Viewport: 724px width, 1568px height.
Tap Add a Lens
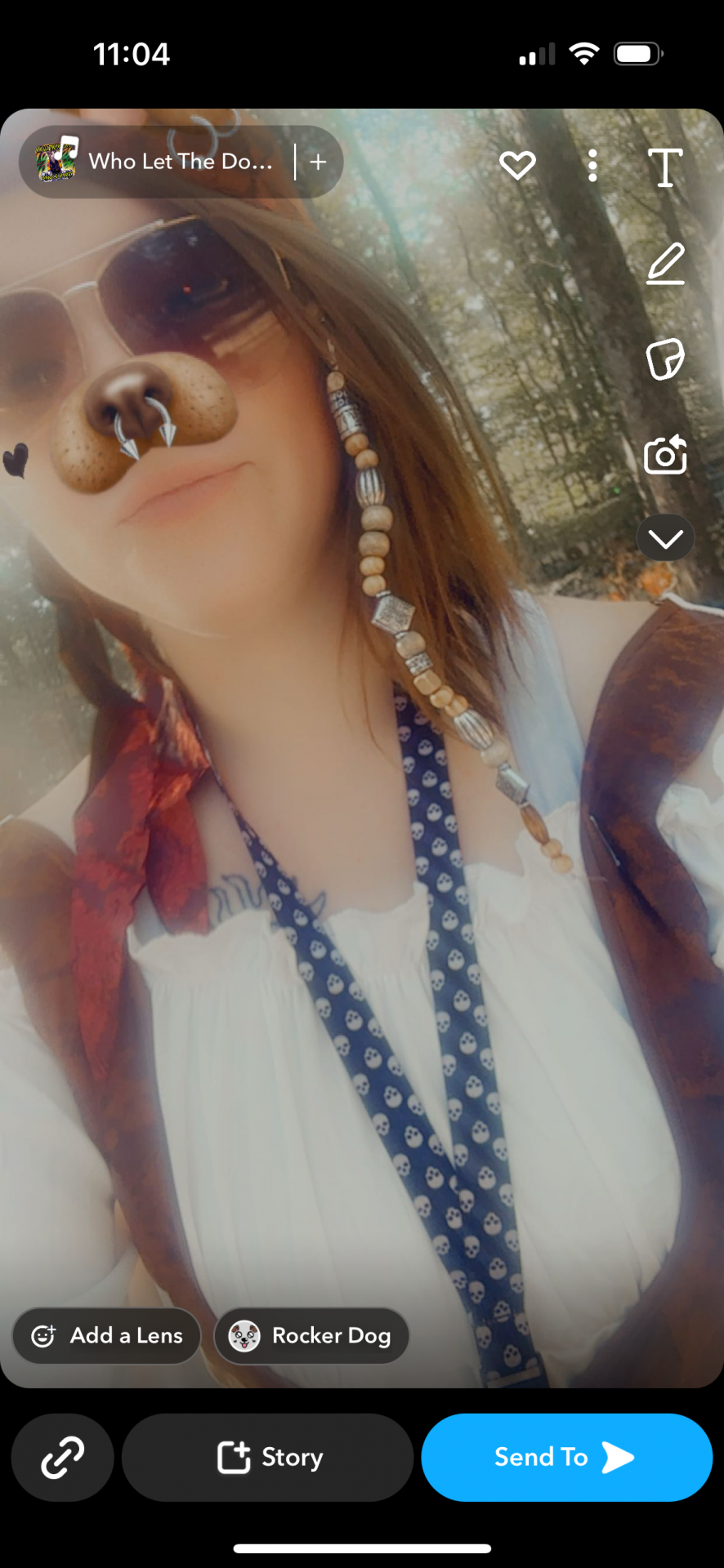coord(106,1336)
